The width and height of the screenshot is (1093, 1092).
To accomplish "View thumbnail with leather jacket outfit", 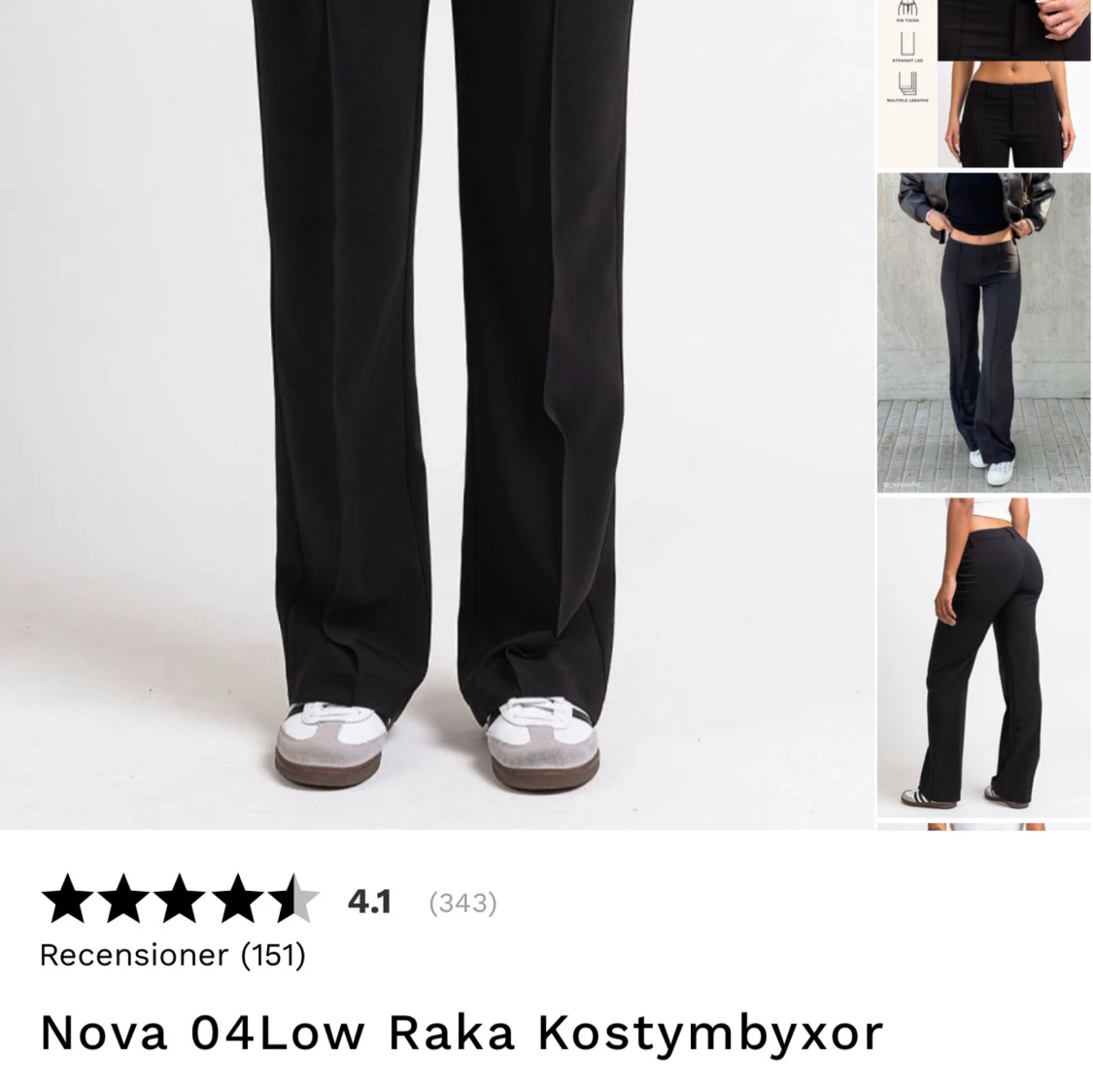I will coord(982,331).
